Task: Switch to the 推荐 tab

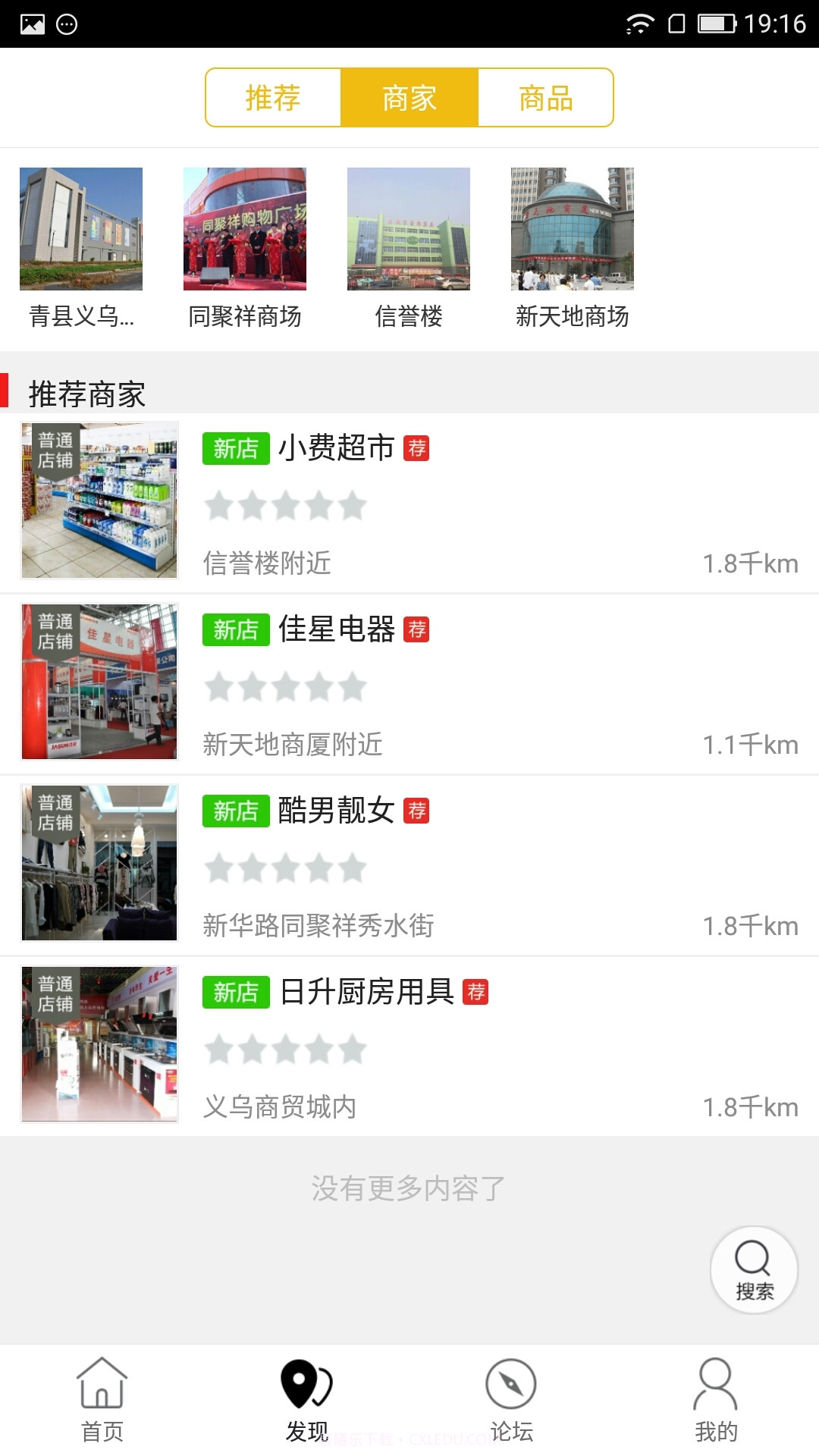Action: pyautogui.click(x=273, y=97)
